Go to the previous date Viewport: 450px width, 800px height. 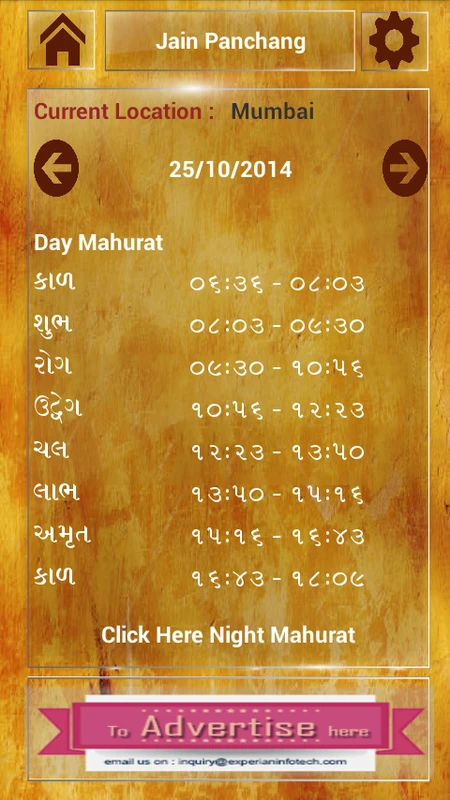coord(56,168)
